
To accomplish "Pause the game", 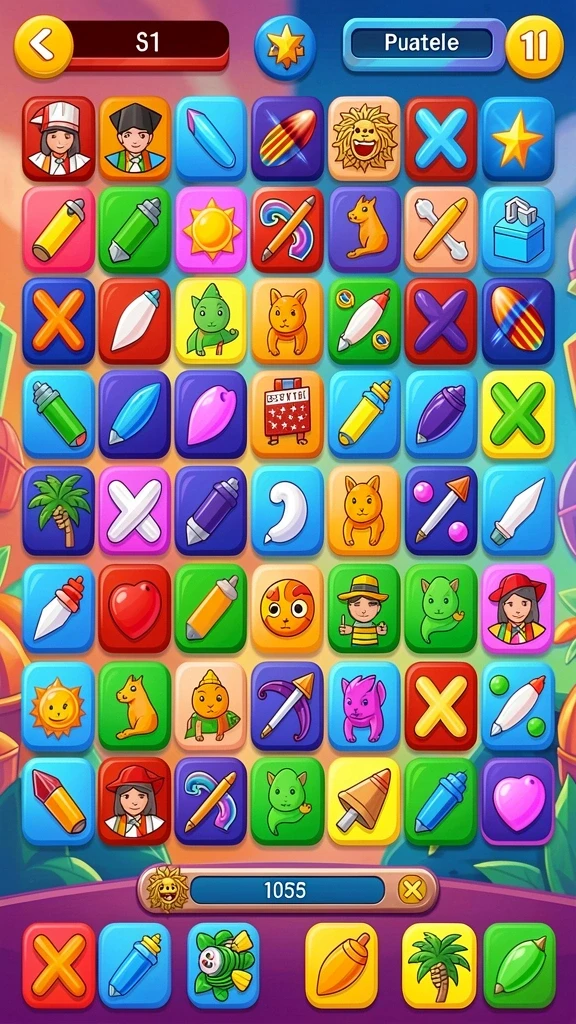I will click(534, 47).
